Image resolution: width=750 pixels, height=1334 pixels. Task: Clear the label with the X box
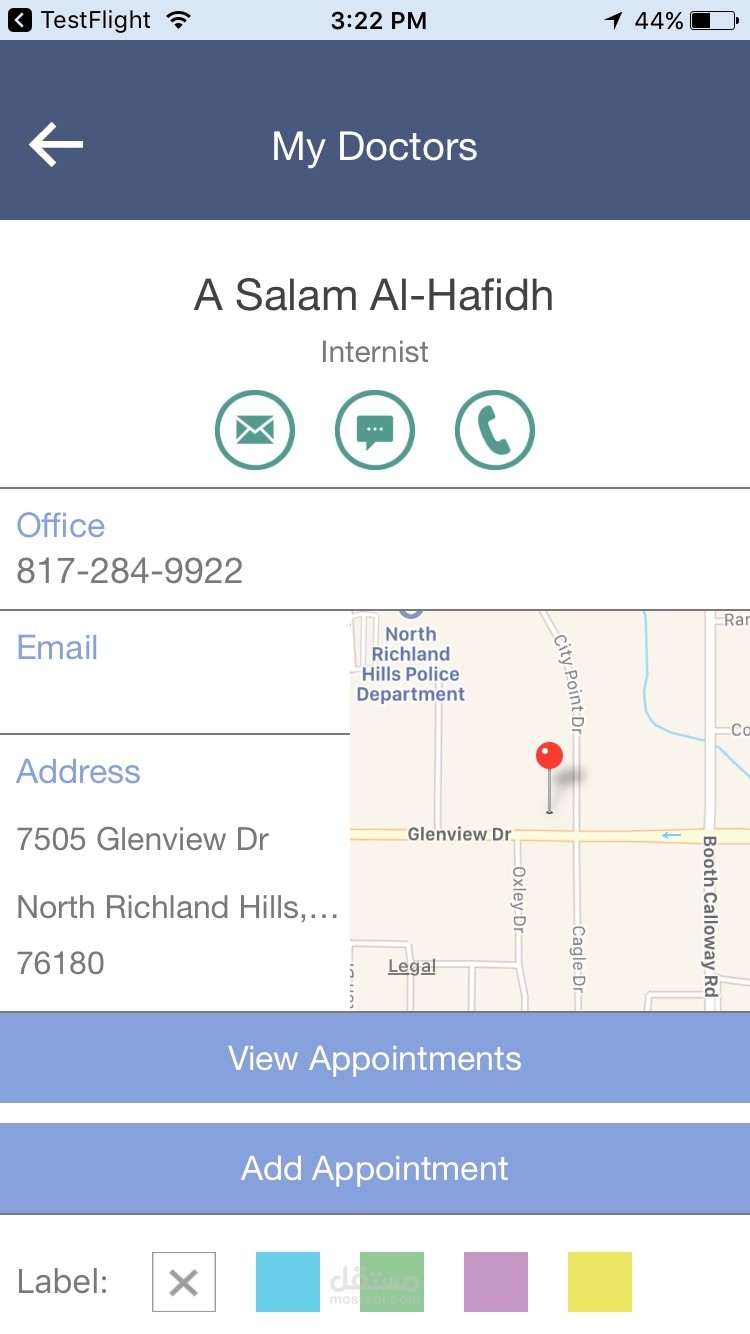coord(184,1282)
